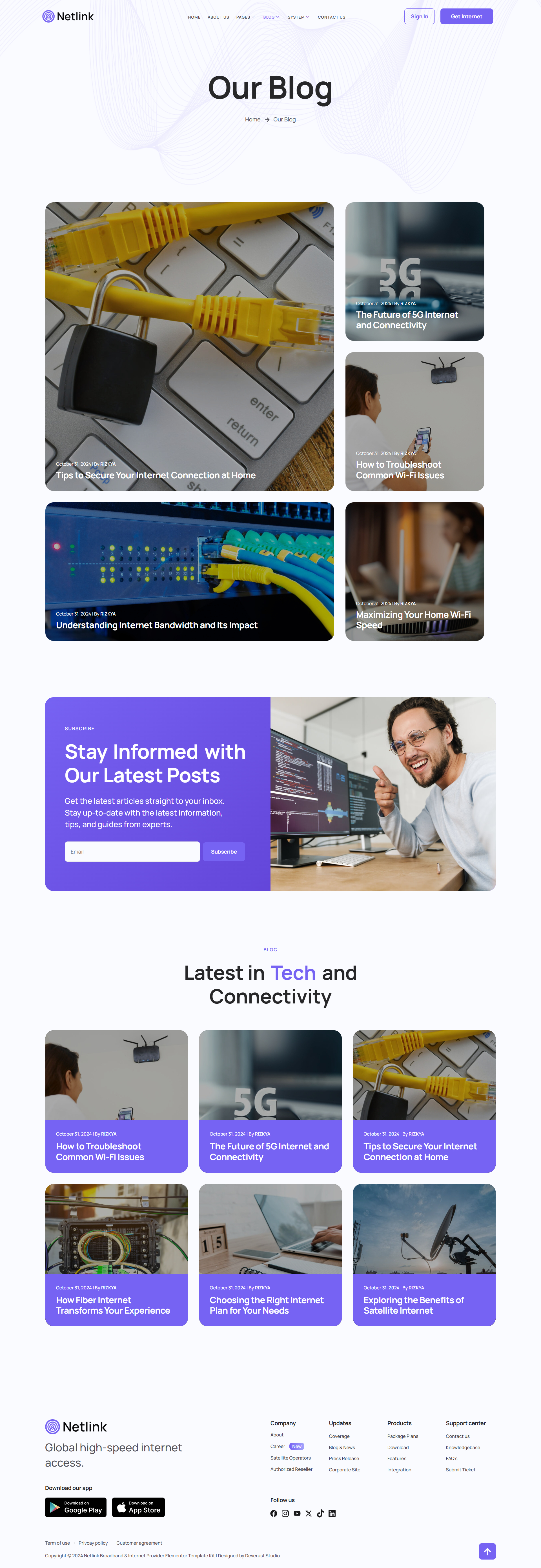The image size is (541, 1568).
Task: Open Choosing the Right Internet Plan card
Action: pyautogui.click(x=267, y=1305)
